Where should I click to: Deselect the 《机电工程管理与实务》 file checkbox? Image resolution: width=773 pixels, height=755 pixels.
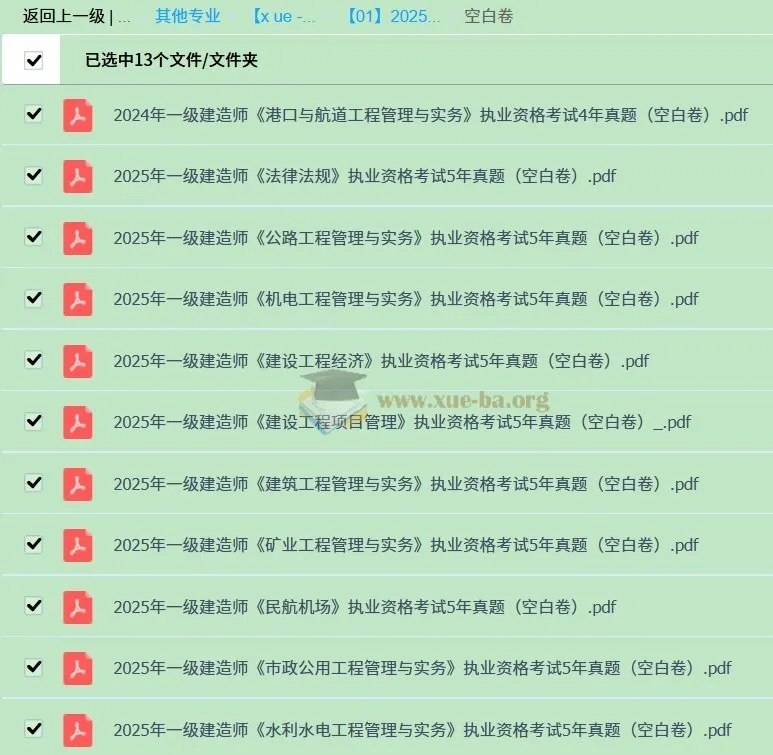[34, 298]
